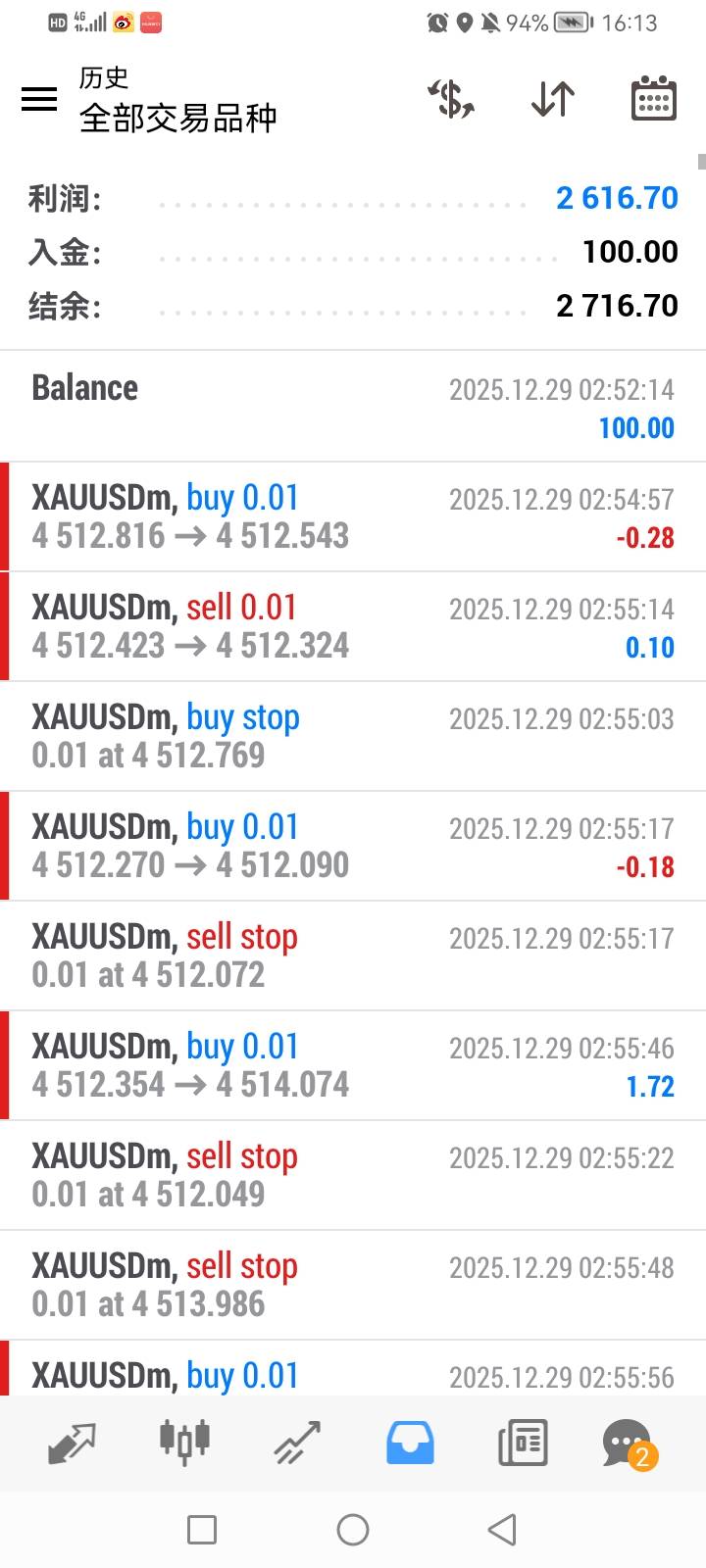Image resolution: width=706 pixels, height=1568 pixels.
Task: Go to the News tab
Action: [523, 1443]
